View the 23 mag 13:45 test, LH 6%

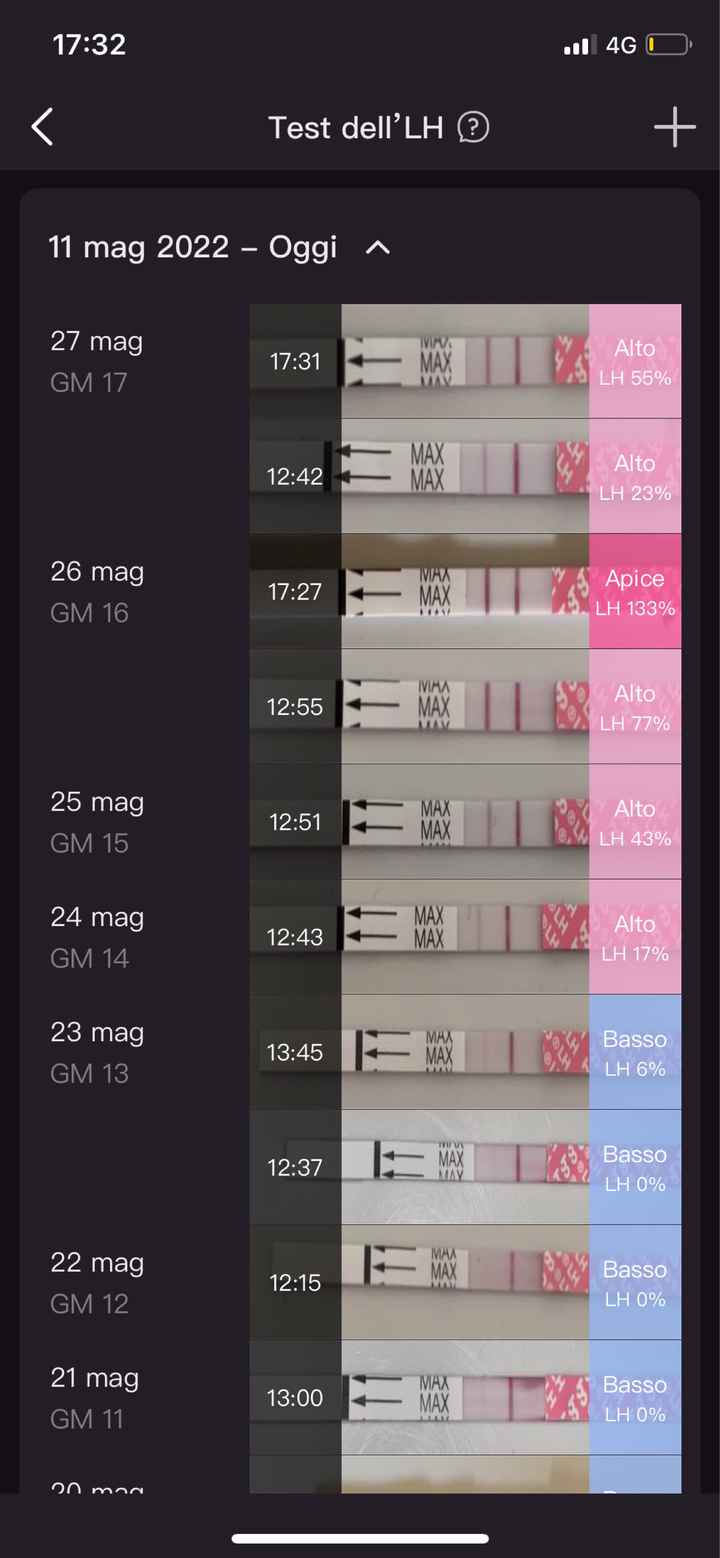465,1051
